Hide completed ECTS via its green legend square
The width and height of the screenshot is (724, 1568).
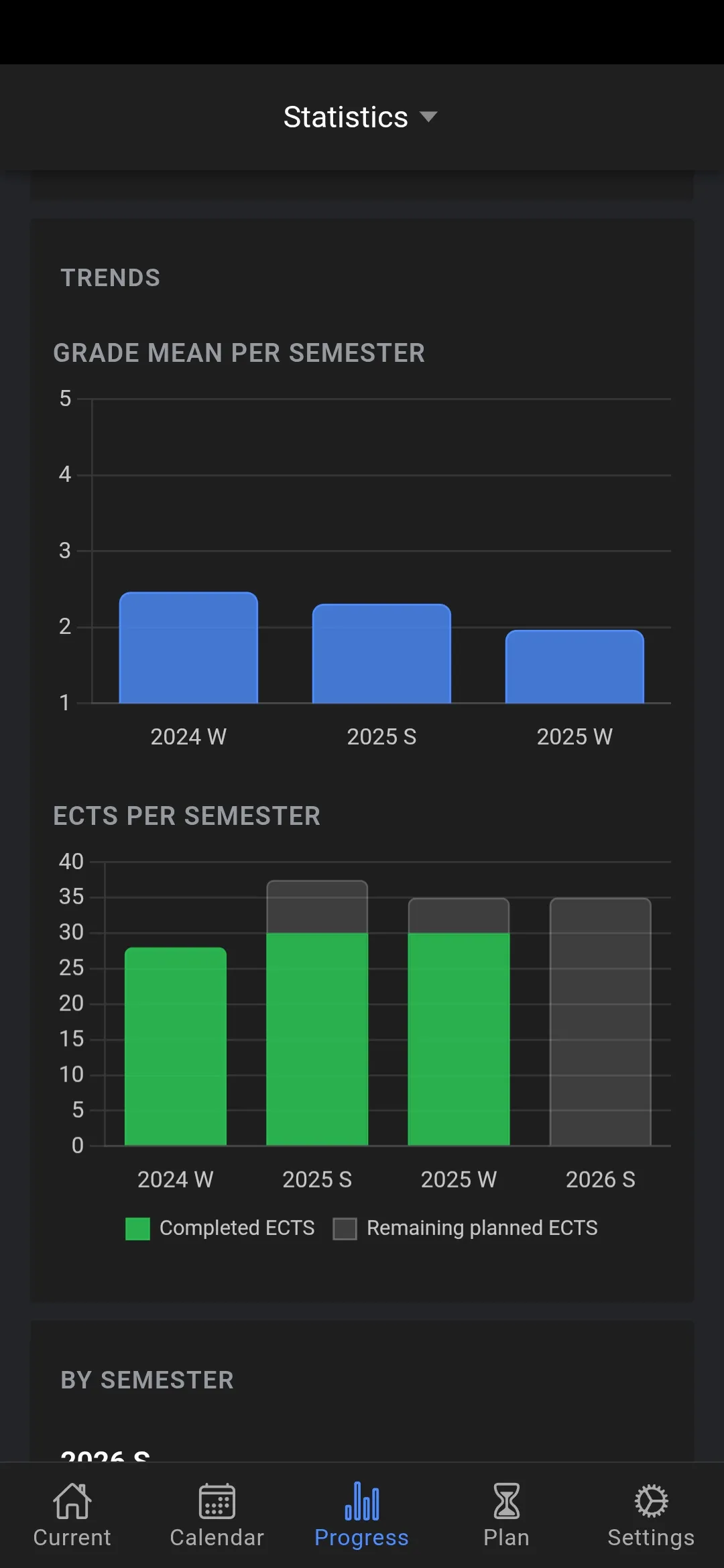(137, 1228)
